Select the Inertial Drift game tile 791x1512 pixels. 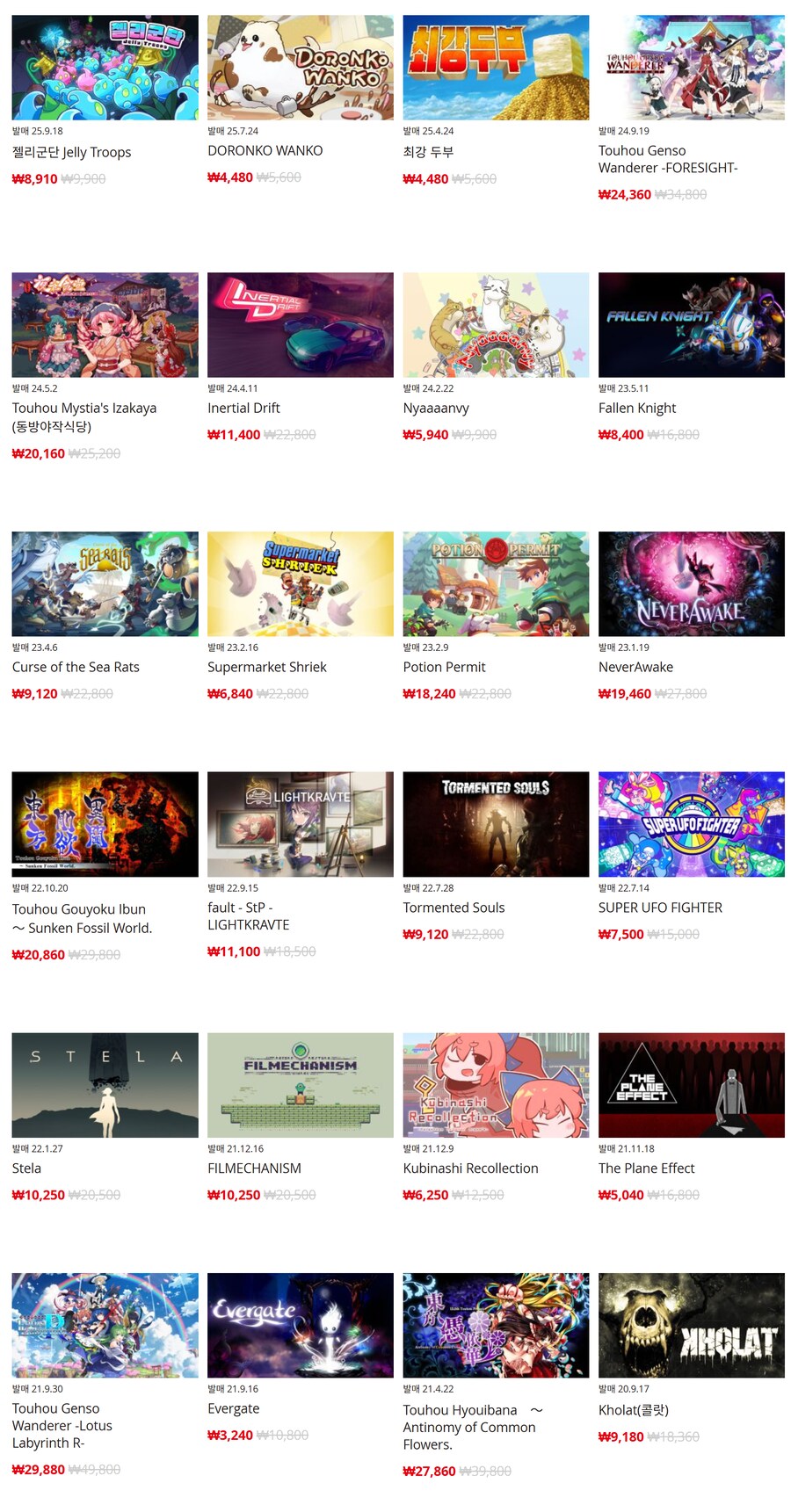[300, 325]
